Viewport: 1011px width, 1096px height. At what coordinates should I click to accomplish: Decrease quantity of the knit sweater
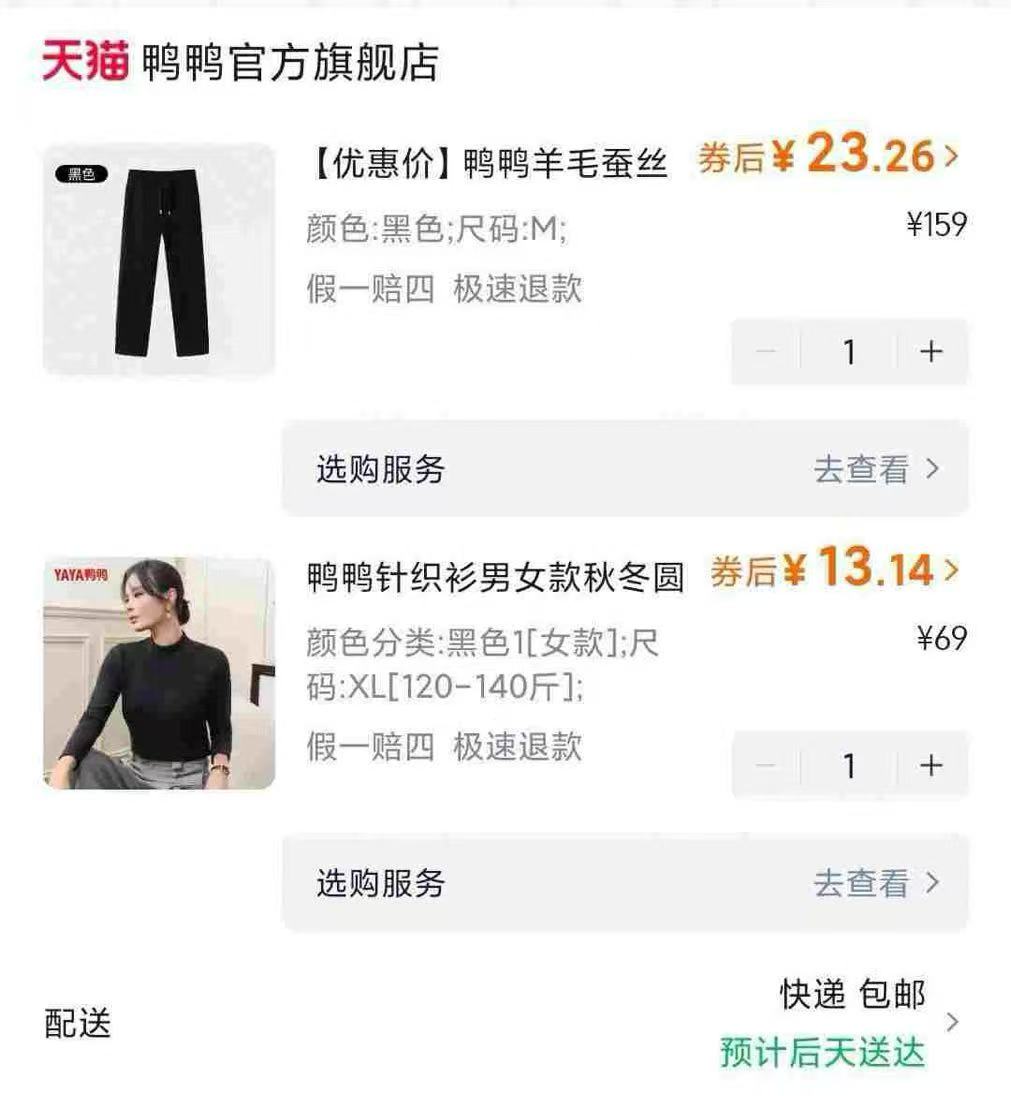tap(767, 765)
